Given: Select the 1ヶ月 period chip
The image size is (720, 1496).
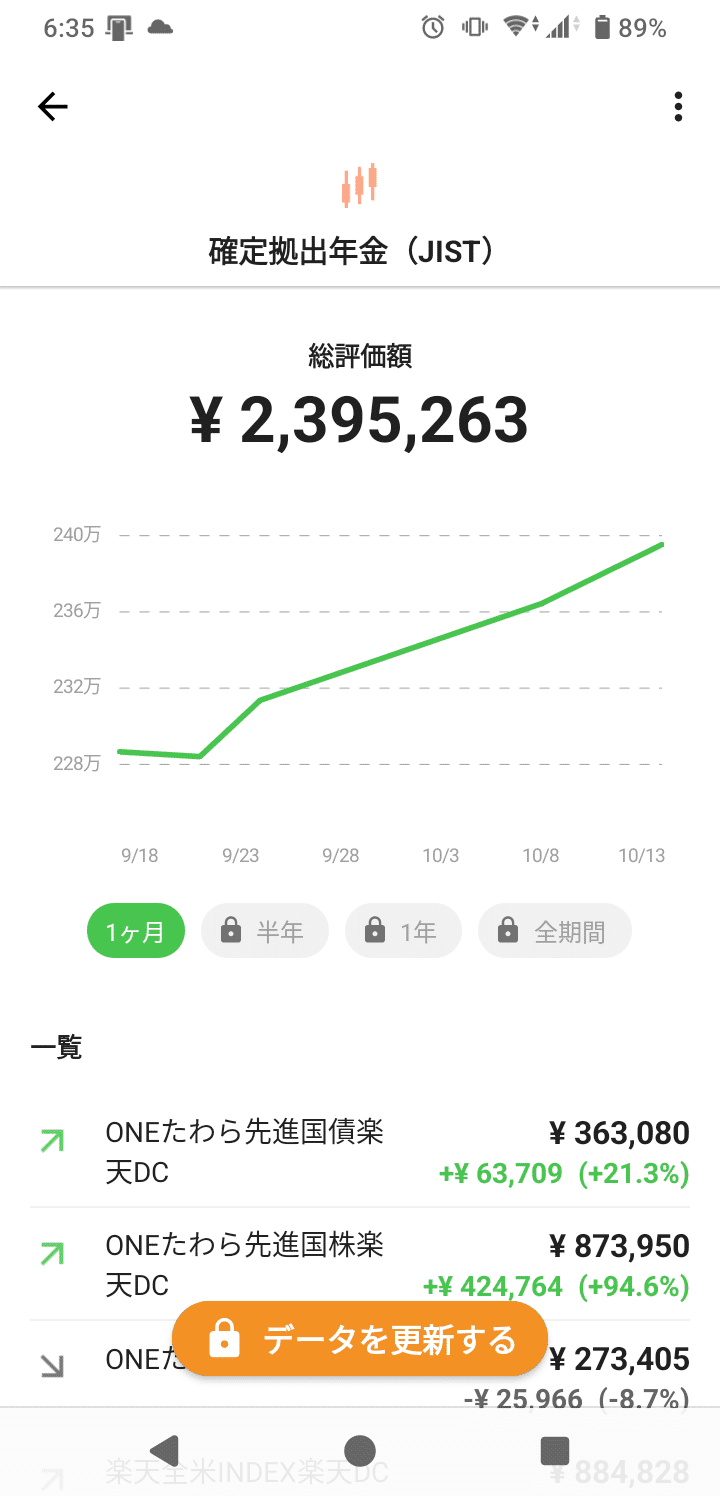Looking at the screenshot, I should click(x=135, y=932).
